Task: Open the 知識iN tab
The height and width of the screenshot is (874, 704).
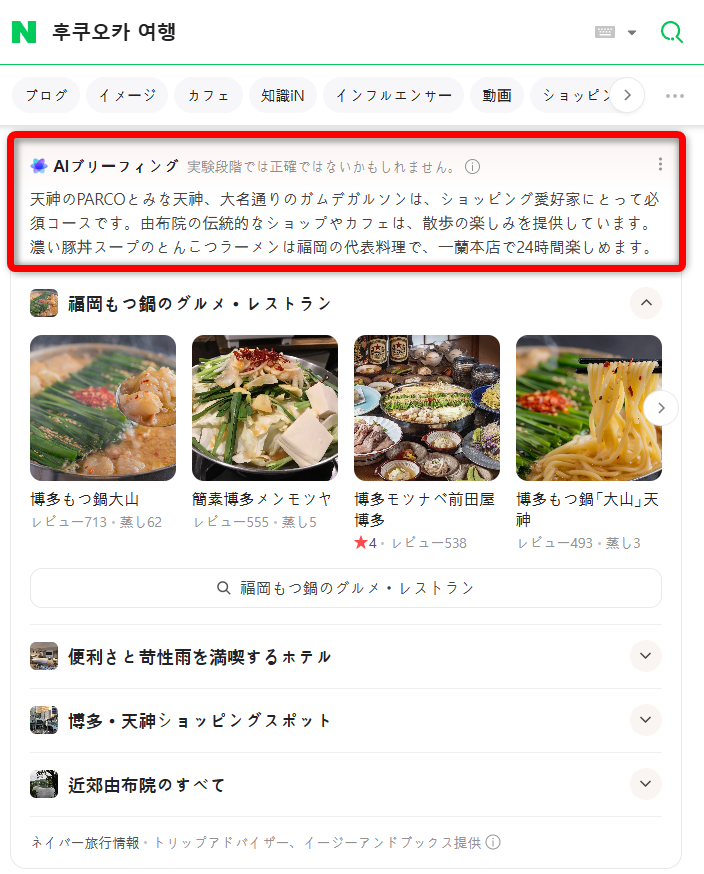Action: pyautogui.click(x=283, y=95)
